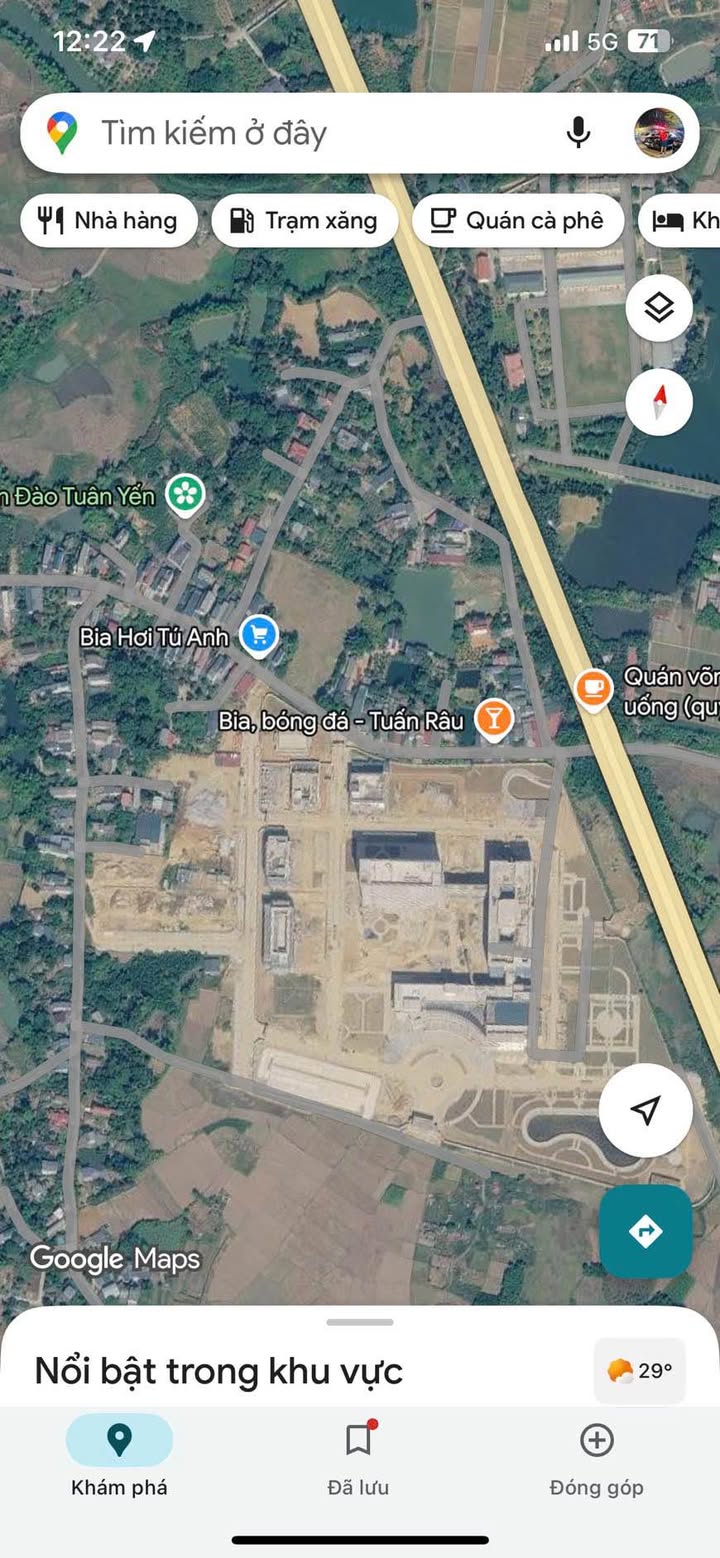Choose the Quán cà phê chip
Screen dimensions: 720x1558
518,221
